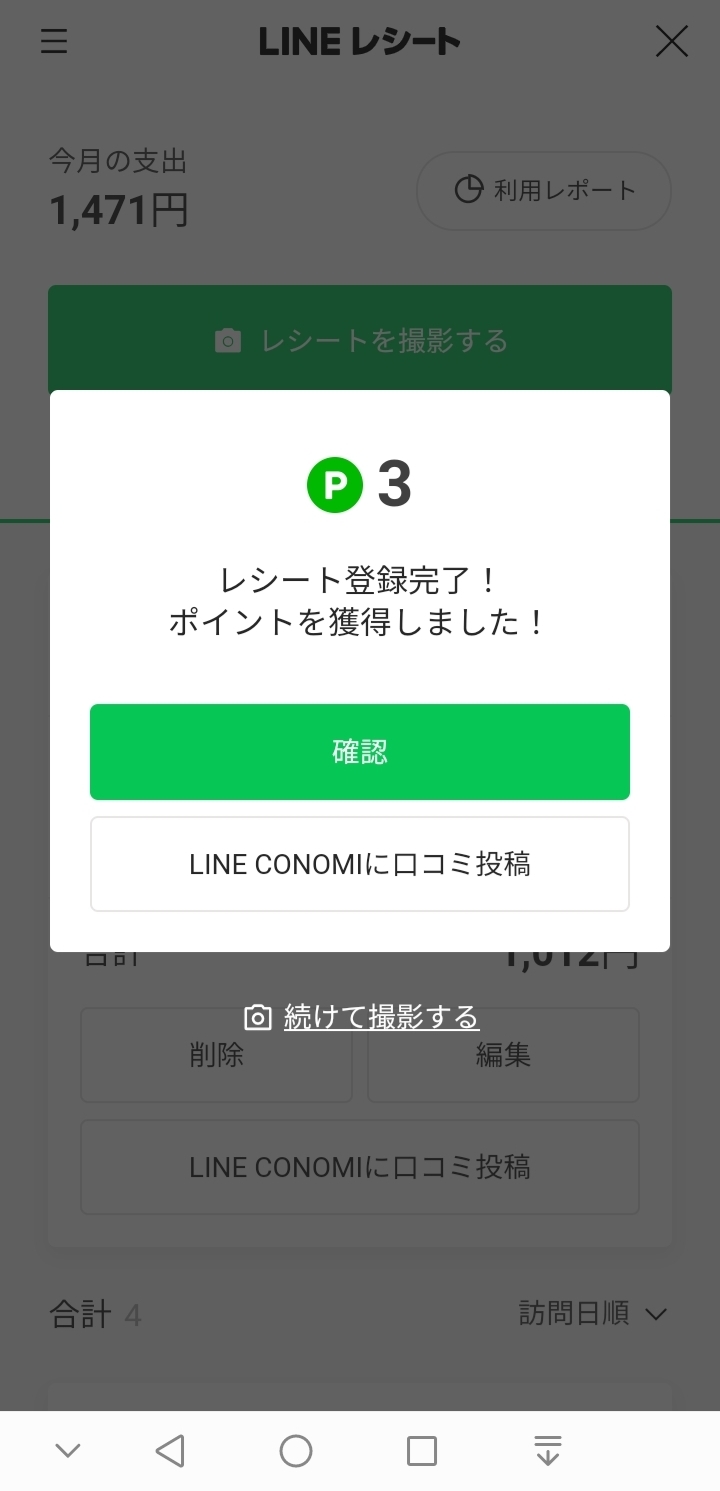
Task: Tap the 続けて撮影する link
Action: click(362, 1017)
